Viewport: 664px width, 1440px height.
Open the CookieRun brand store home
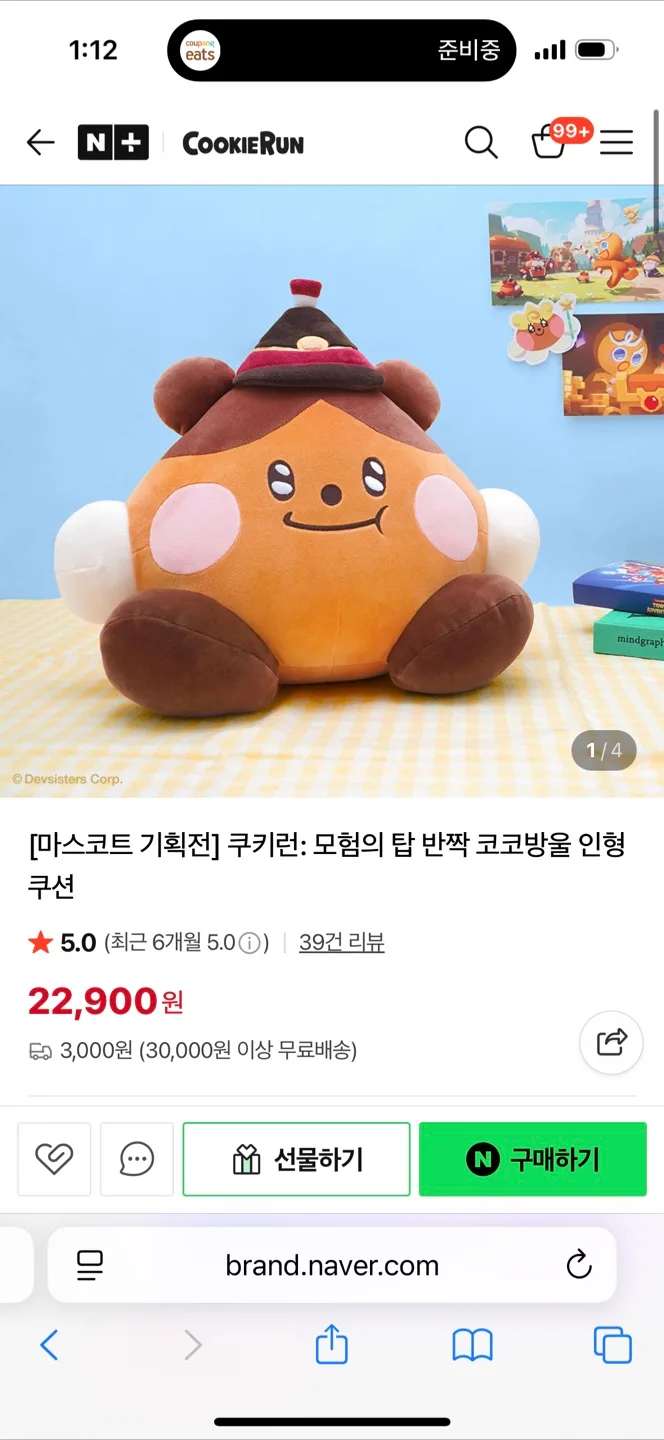point(243,144)
